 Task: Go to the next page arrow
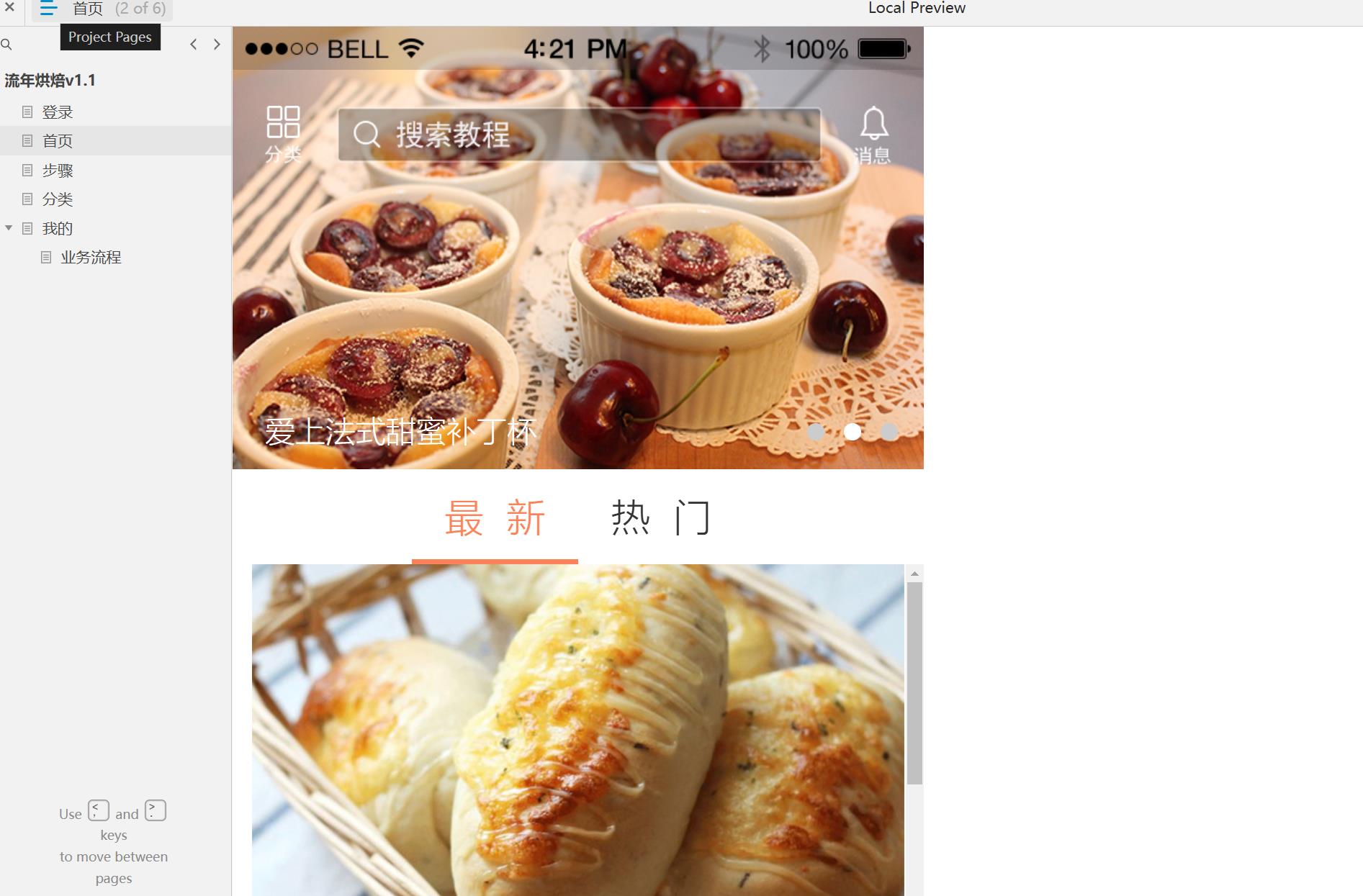point(217,45)
